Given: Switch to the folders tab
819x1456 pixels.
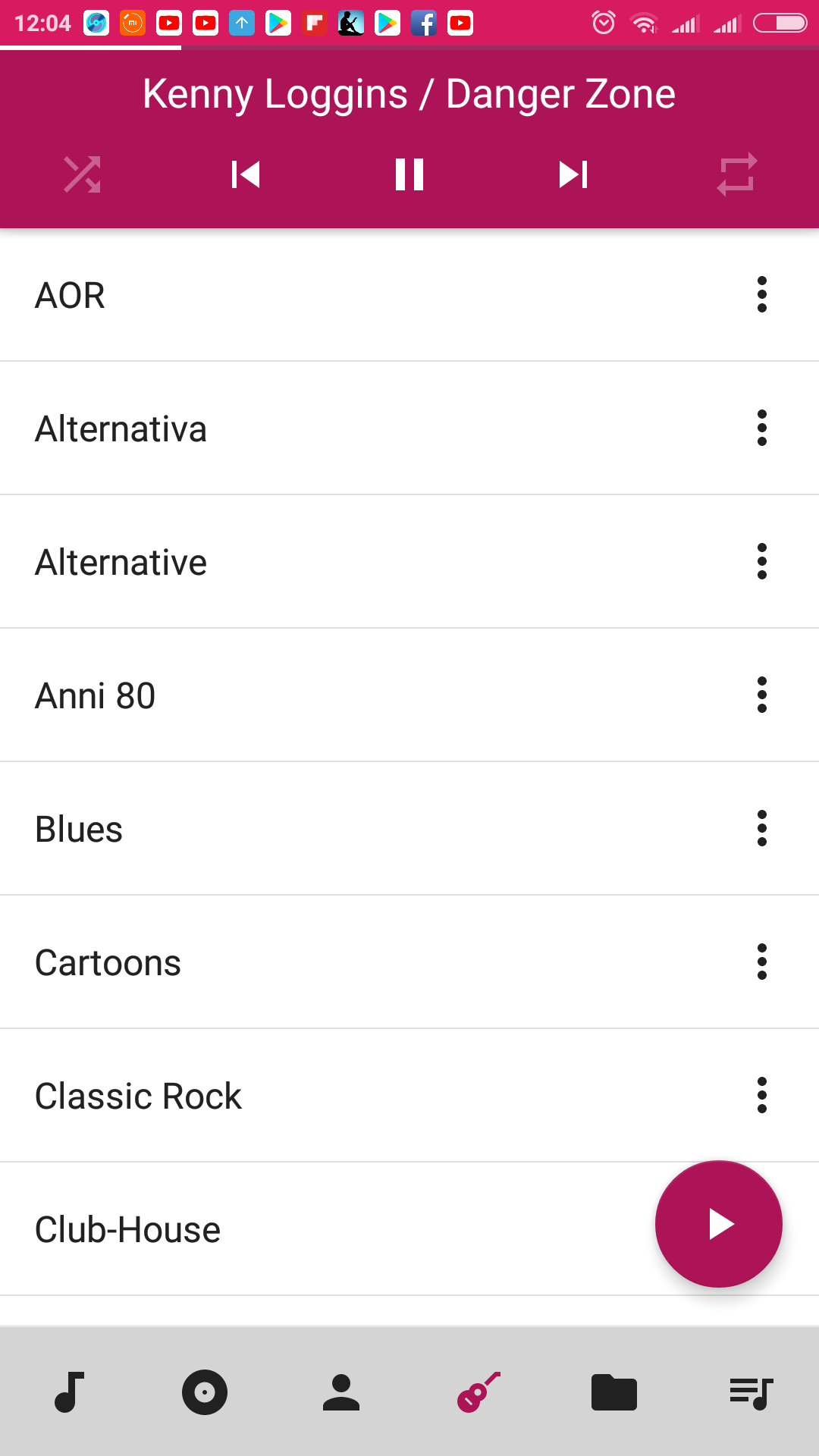Looking at the screenshot, I should pos(614,1392).
